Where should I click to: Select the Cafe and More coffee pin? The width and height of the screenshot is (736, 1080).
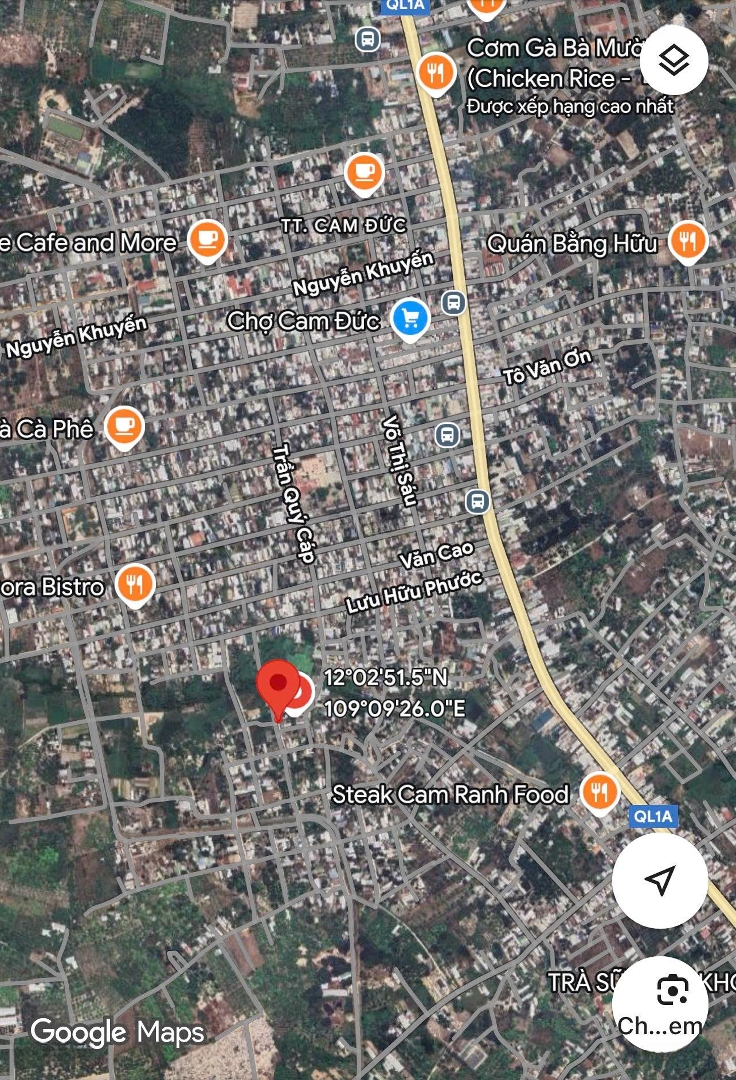point(207,240)
